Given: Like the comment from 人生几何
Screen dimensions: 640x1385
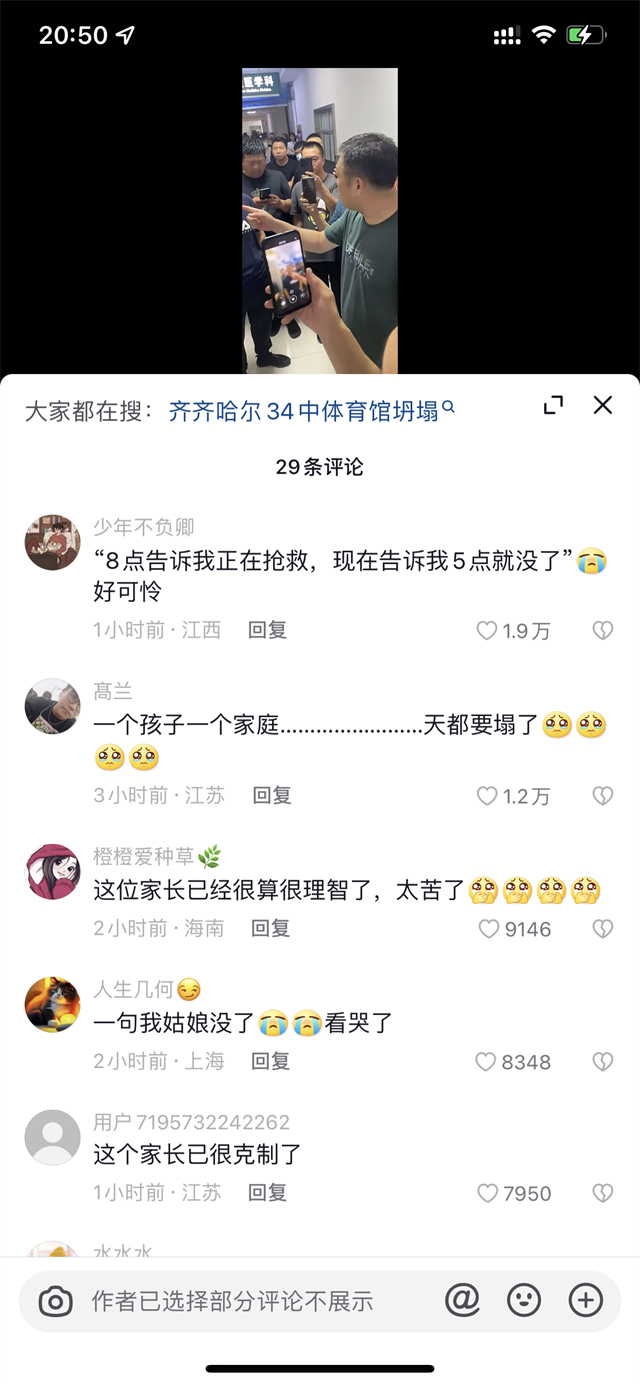Looking at the screenshot, I should pos(486,1062).
